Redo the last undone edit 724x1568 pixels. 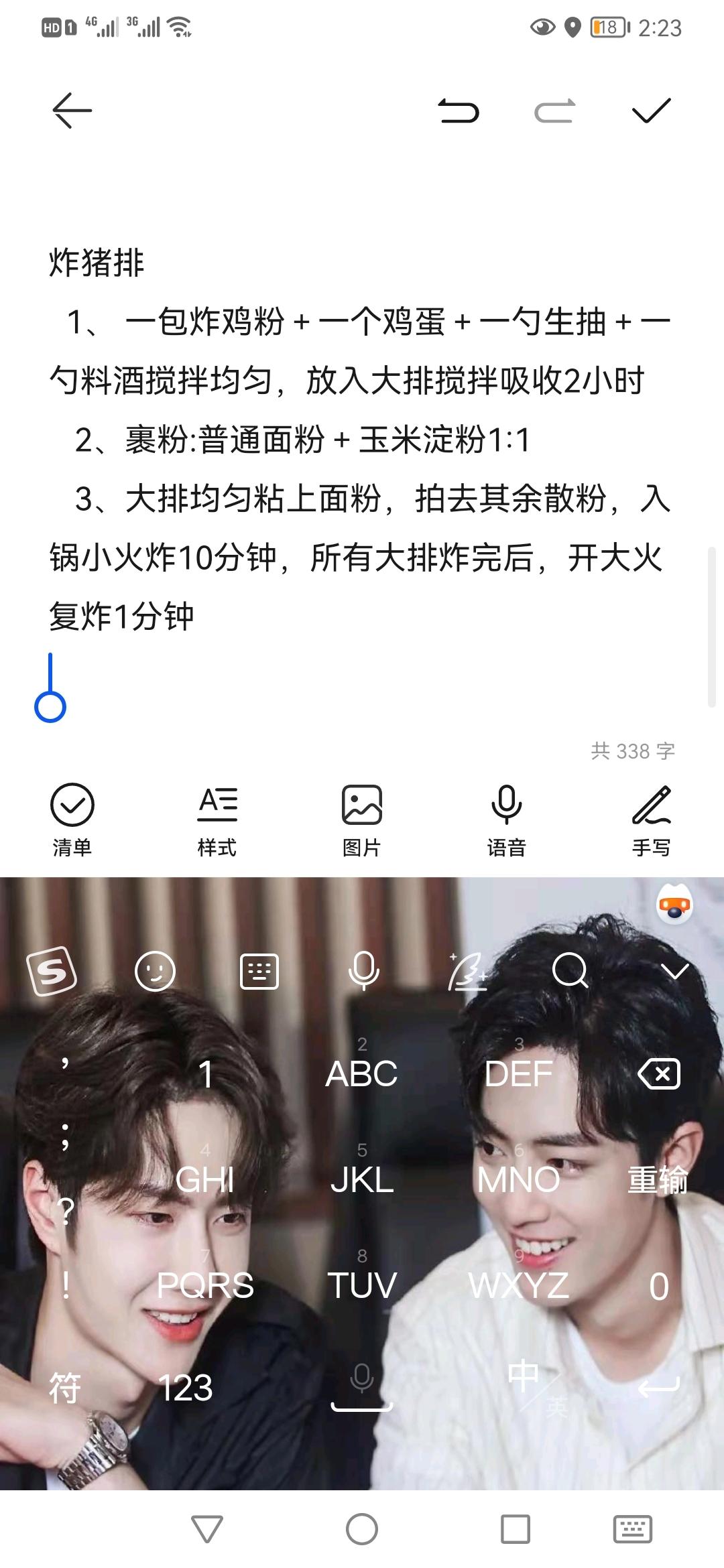click(x=554, y=111)
